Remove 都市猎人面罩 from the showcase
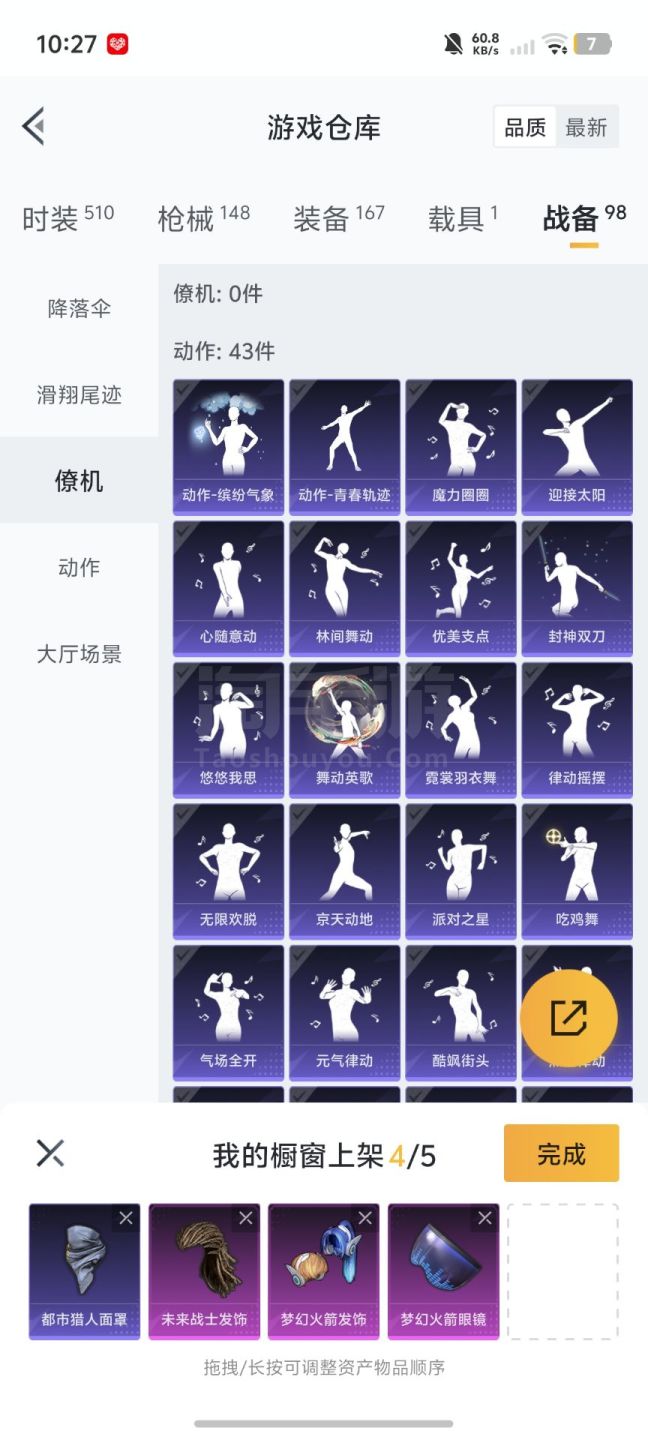 (x=125, y=1218)
